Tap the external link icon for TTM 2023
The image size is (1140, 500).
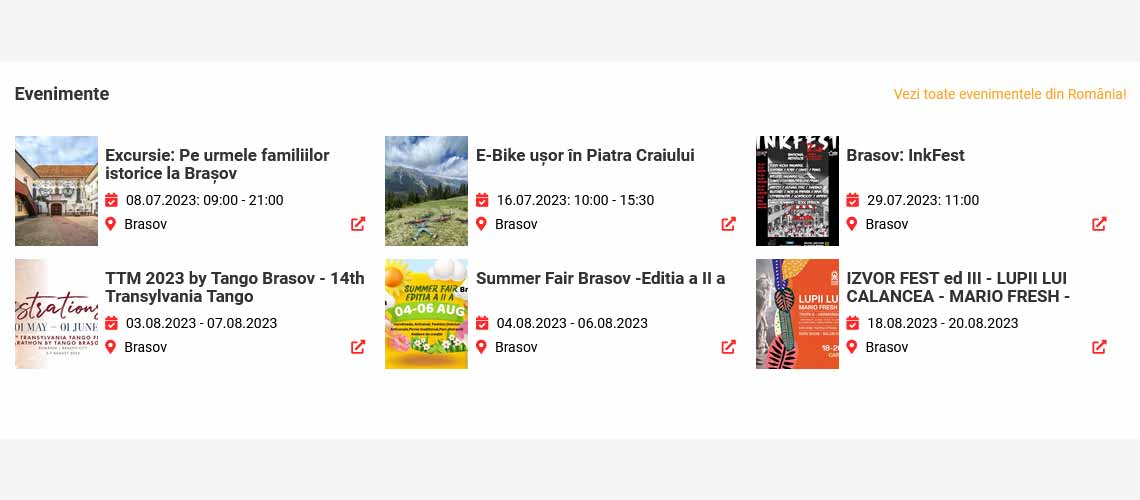[x=358, y=347]
